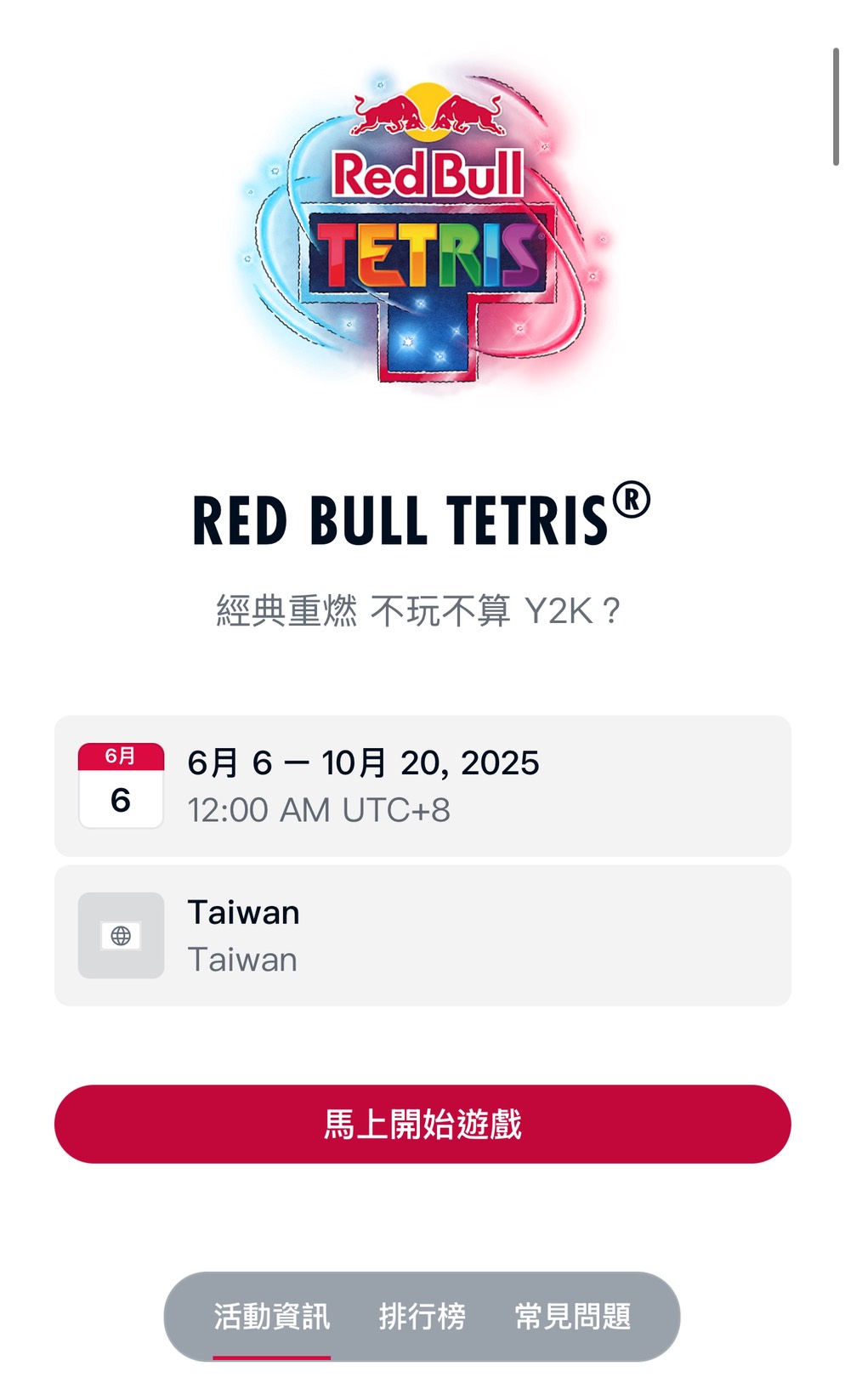
Task: Click the event date range 6月 6 − 10月 20
Action: click(363, 763)
